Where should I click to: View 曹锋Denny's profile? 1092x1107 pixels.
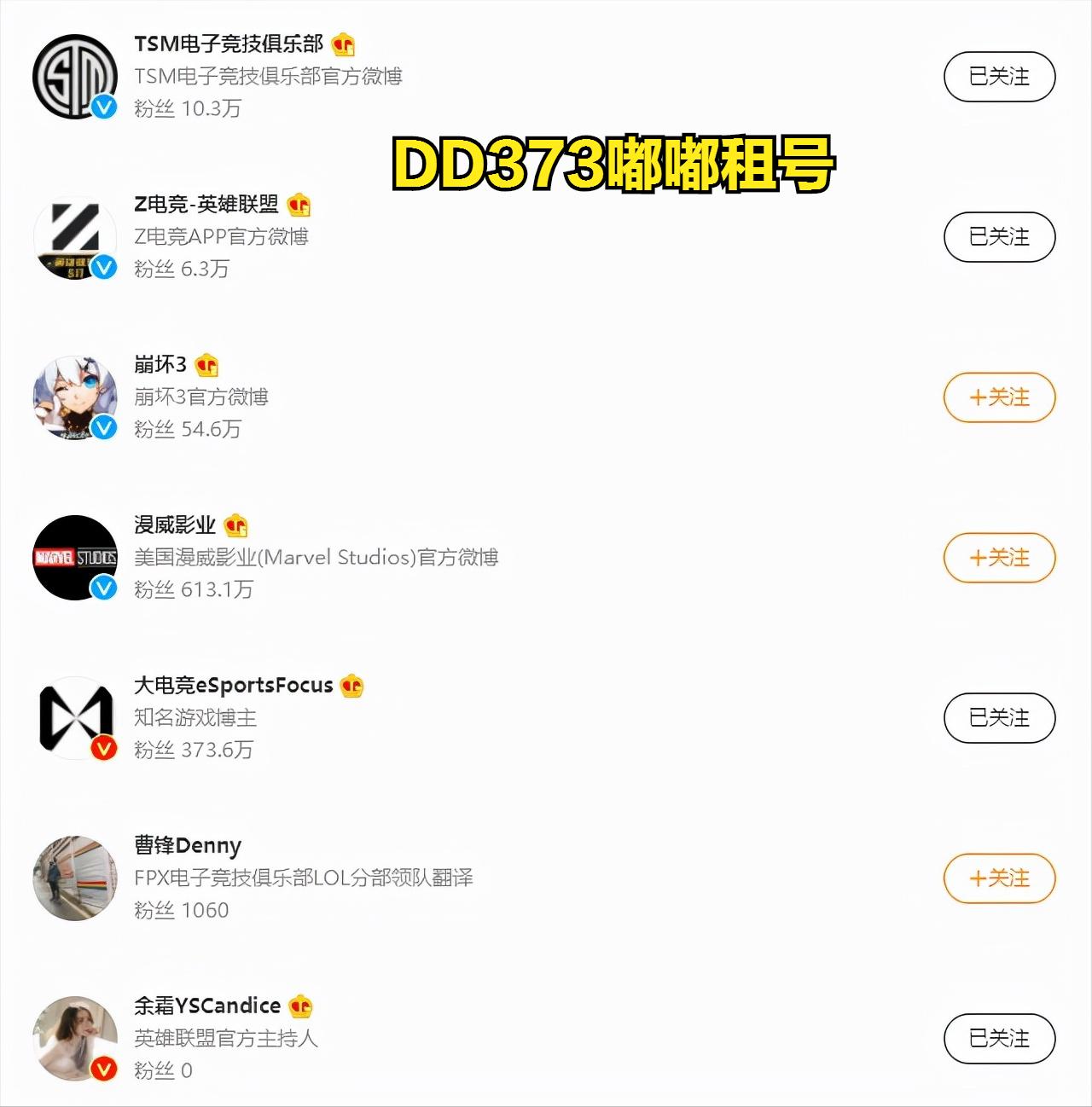tap(188, 846)
